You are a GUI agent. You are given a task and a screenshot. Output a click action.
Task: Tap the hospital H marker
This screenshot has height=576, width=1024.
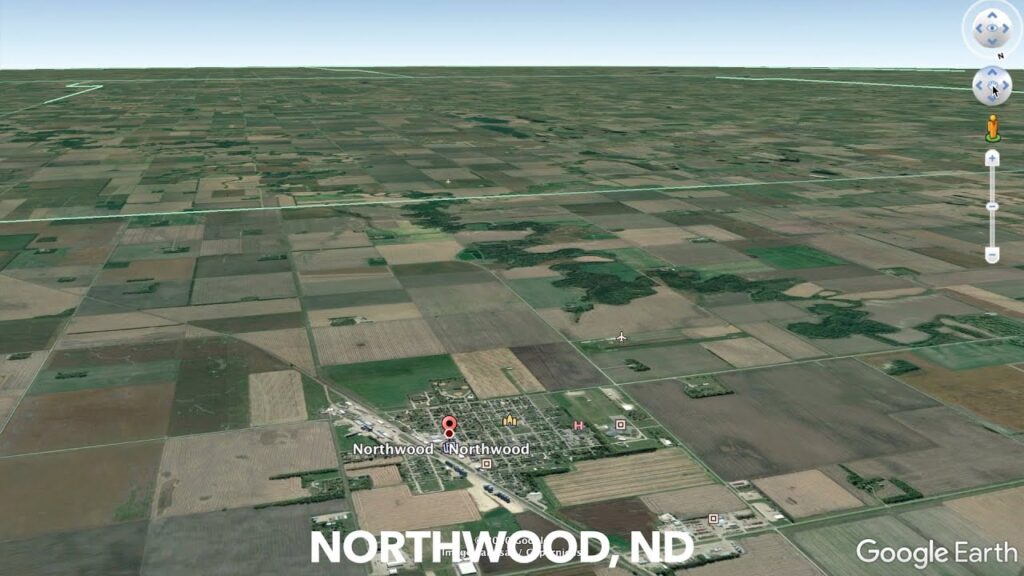(x=578, y=426)
